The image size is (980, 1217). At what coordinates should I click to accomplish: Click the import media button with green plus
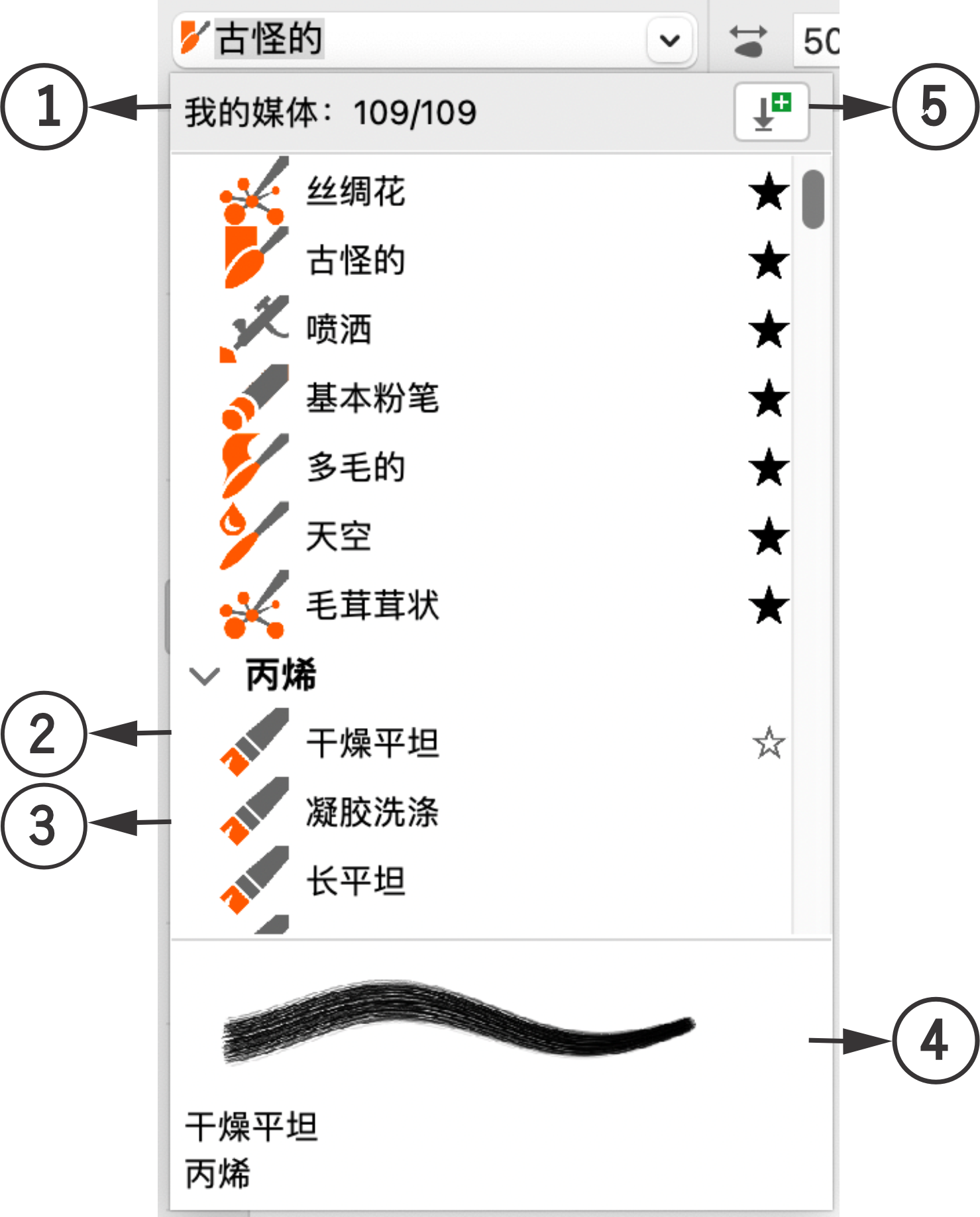pyautogui.click(x=771, y=112)
